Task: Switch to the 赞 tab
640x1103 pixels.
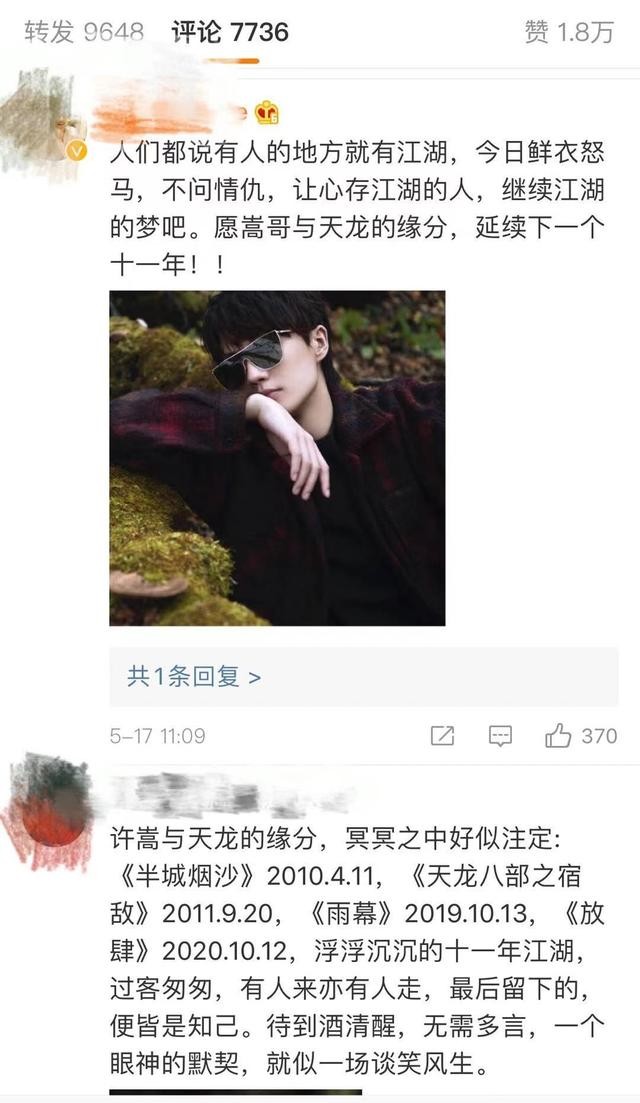Action: [x=568, y=32]
